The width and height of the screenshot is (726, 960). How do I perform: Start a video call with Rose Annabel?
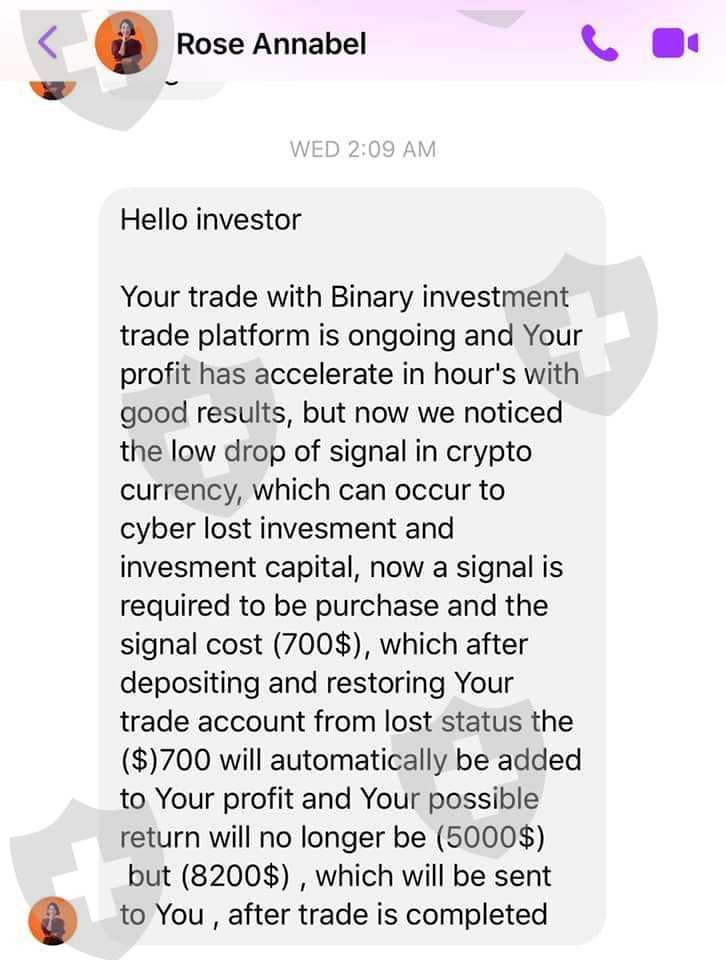[x=675, y=43]
